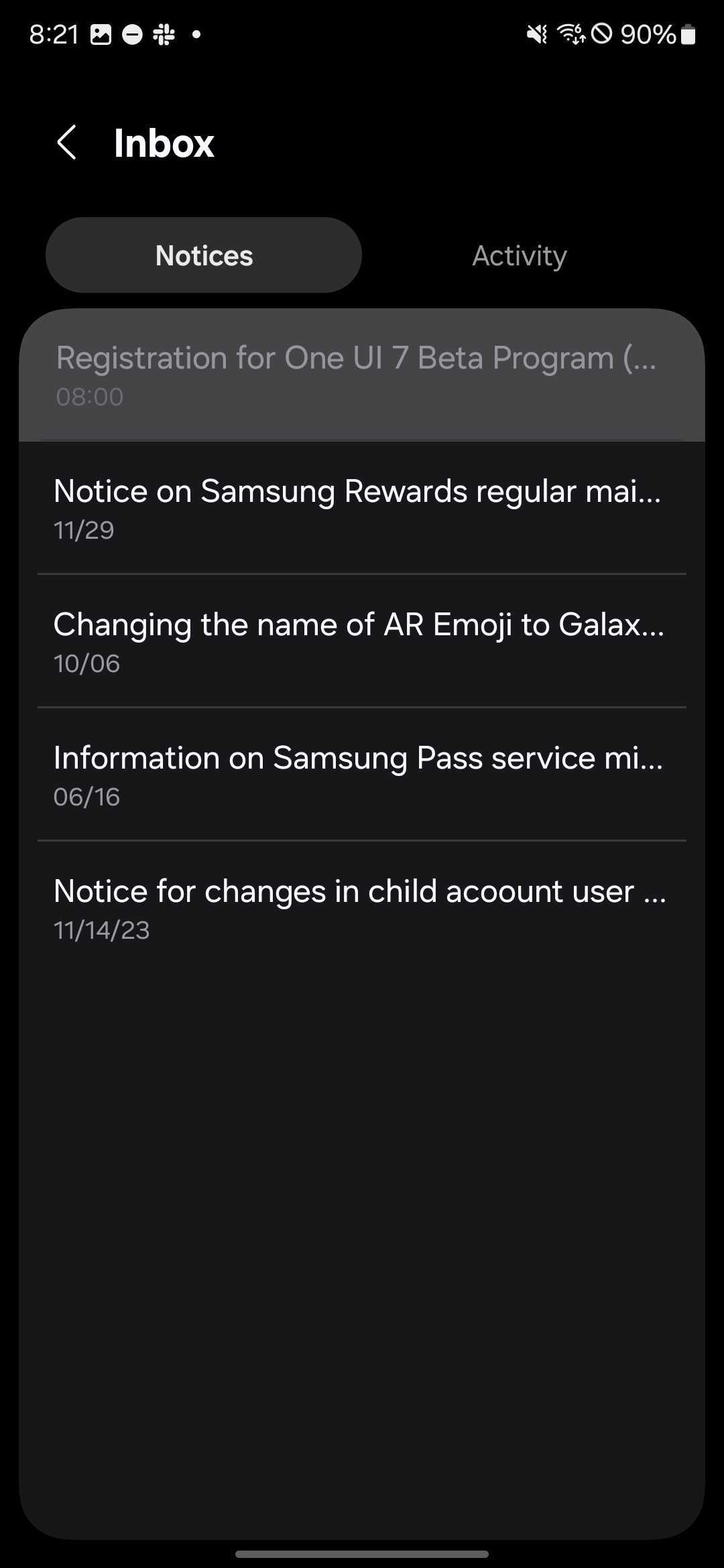Viewport: 724px width, 1568px height.
Task: Select the Notices tab
Action: pos(203,255)
